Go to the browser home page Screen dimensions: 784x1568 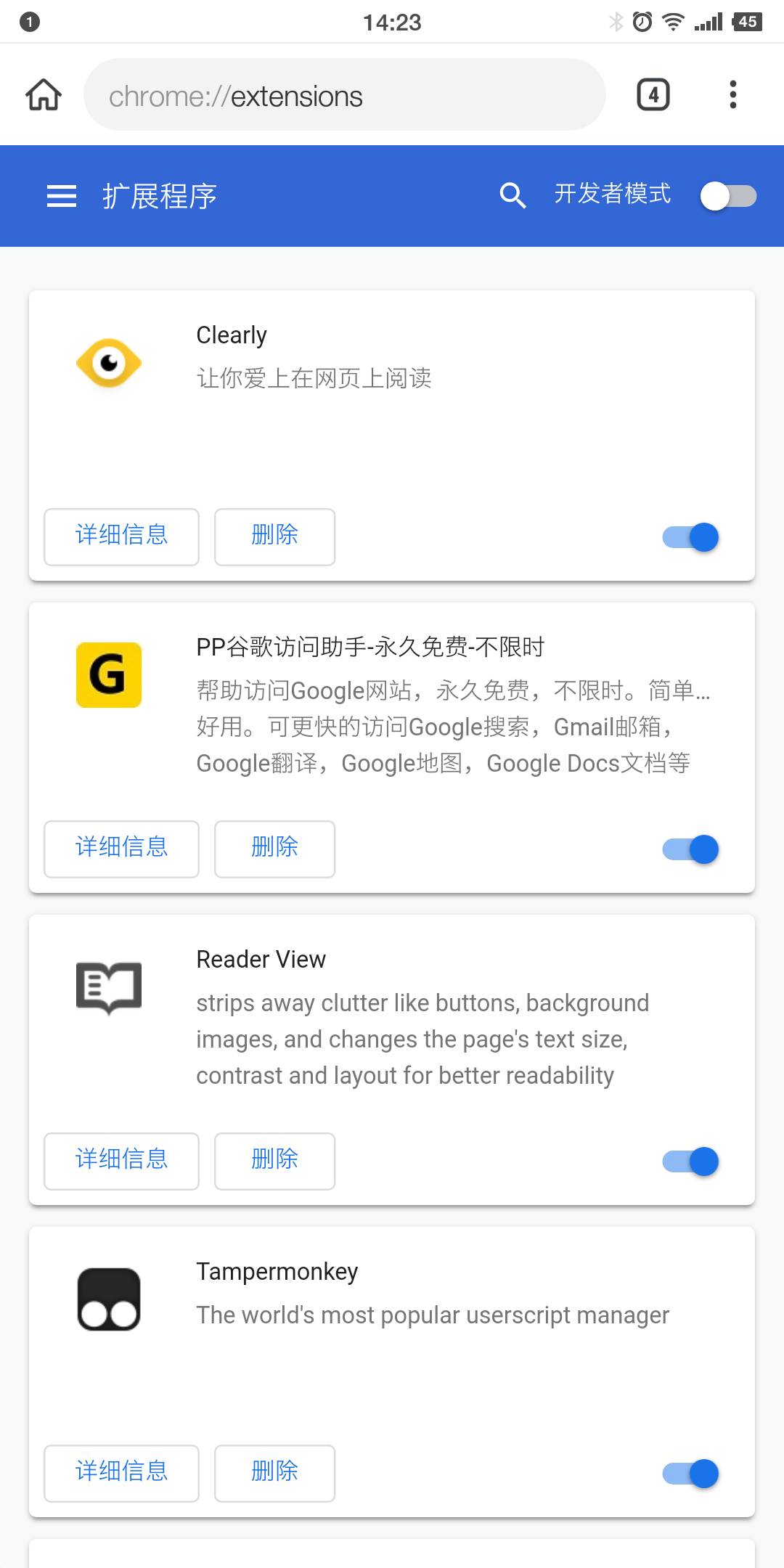tap(44, 94)
